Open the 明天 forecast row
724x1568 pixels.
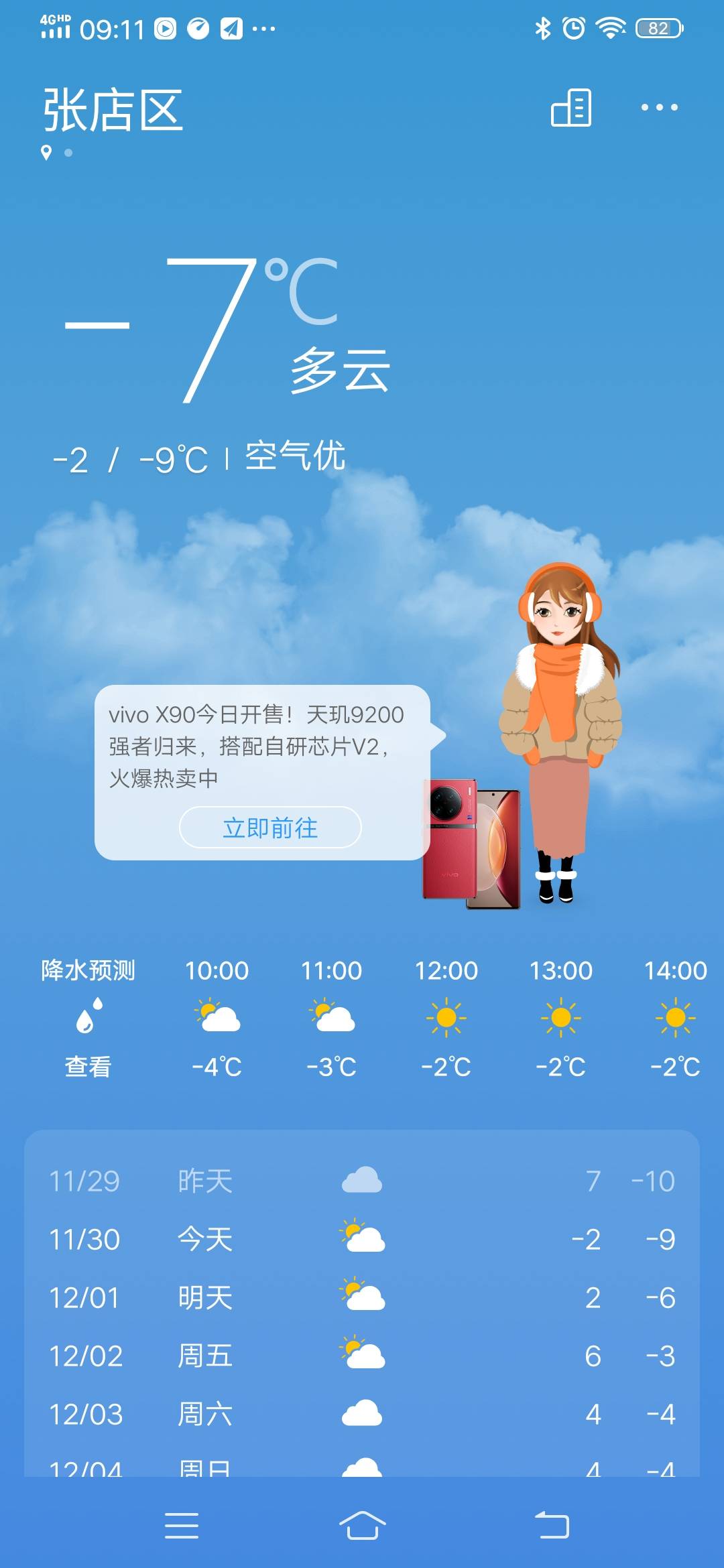click(x=362, y=1295)
